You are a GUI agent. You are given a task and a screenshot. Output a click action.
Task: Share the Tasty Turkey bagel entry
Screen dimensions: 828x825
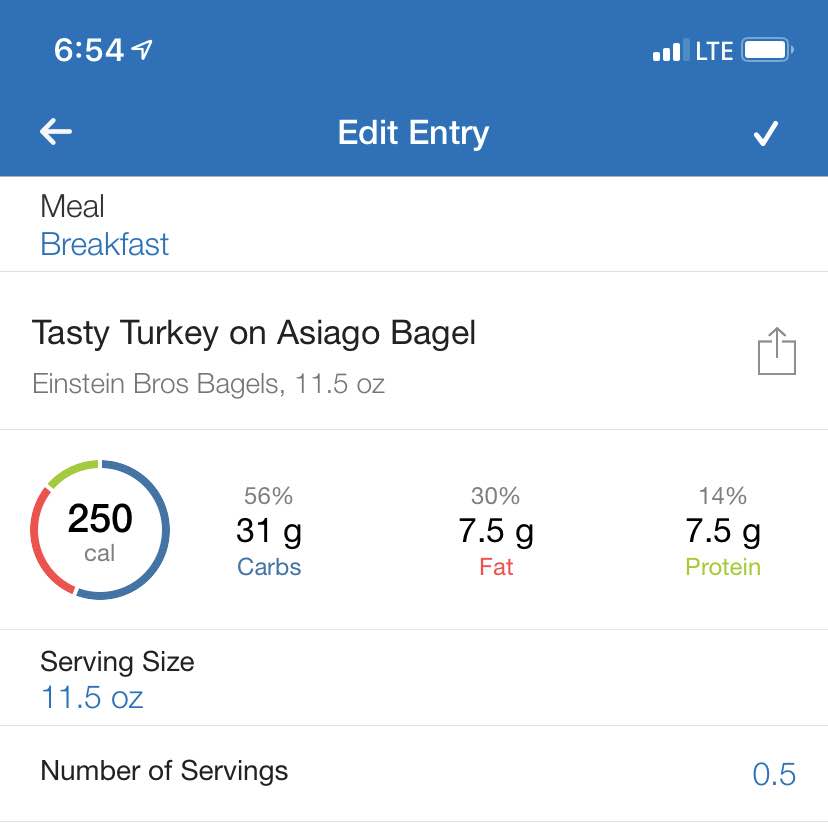click(x=776, y=351)
